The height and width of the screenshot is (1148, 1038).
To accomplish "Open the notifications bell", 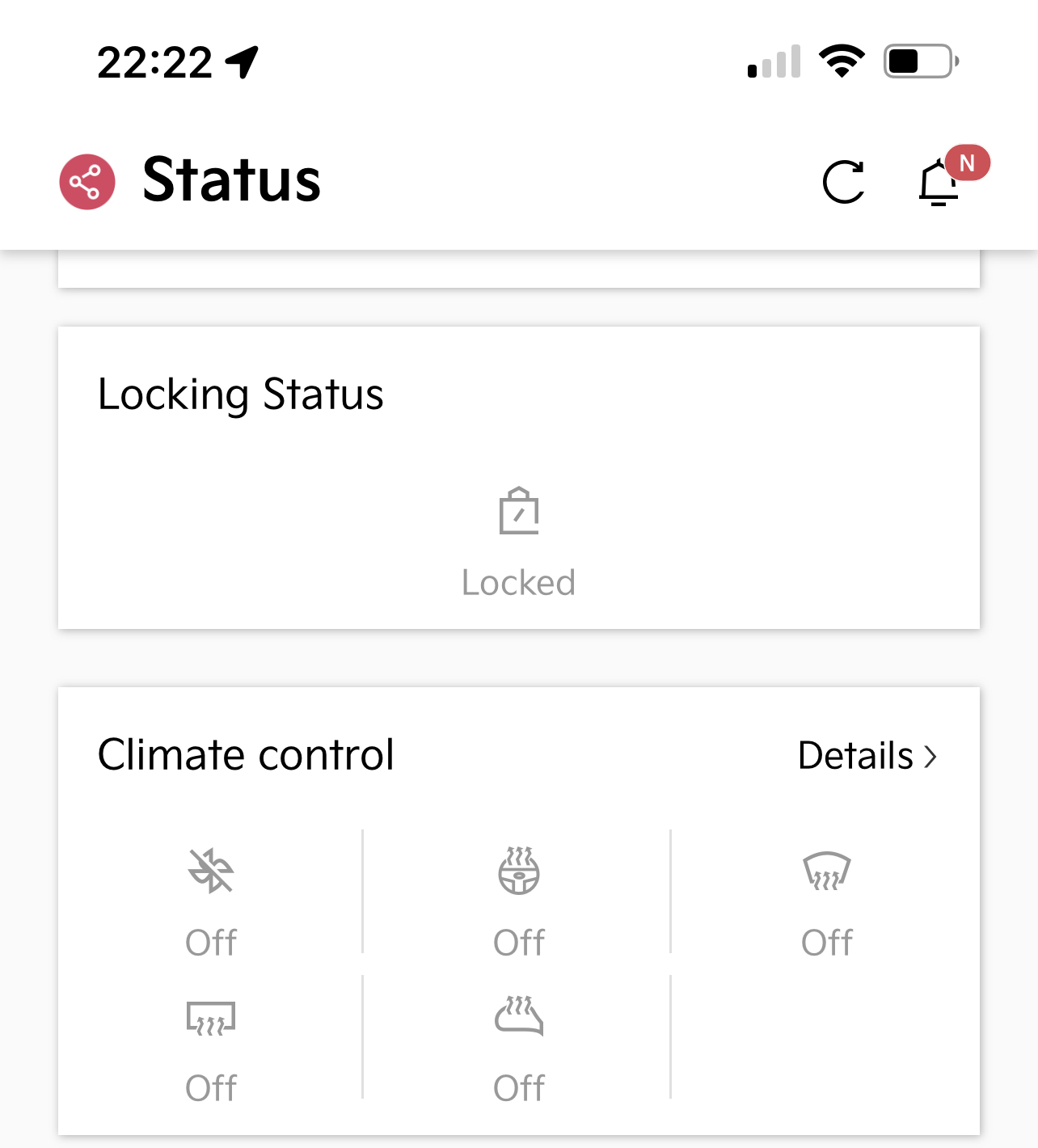I will point(938,186).
